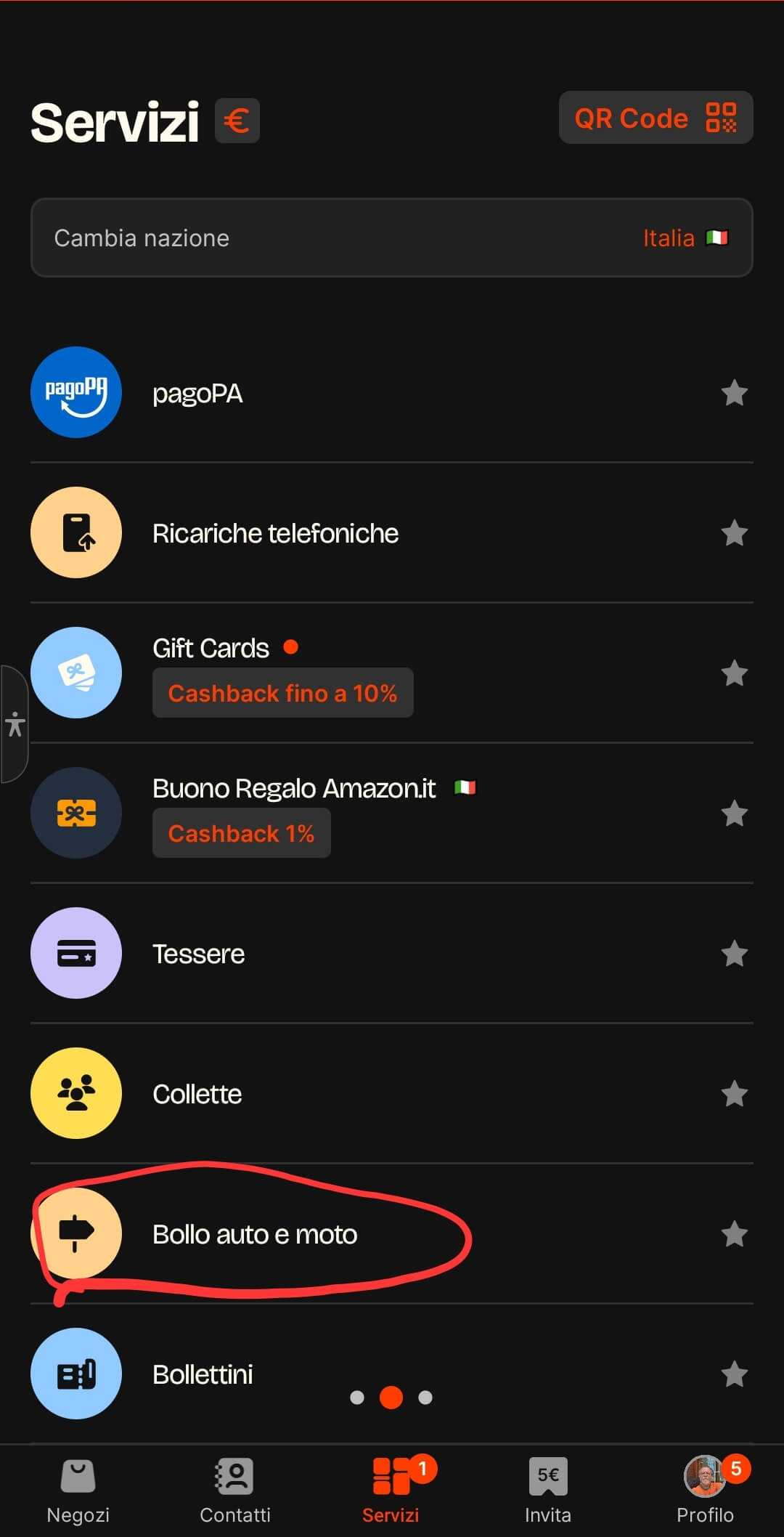Switch to the Contatti tab

coord(235,1491)
